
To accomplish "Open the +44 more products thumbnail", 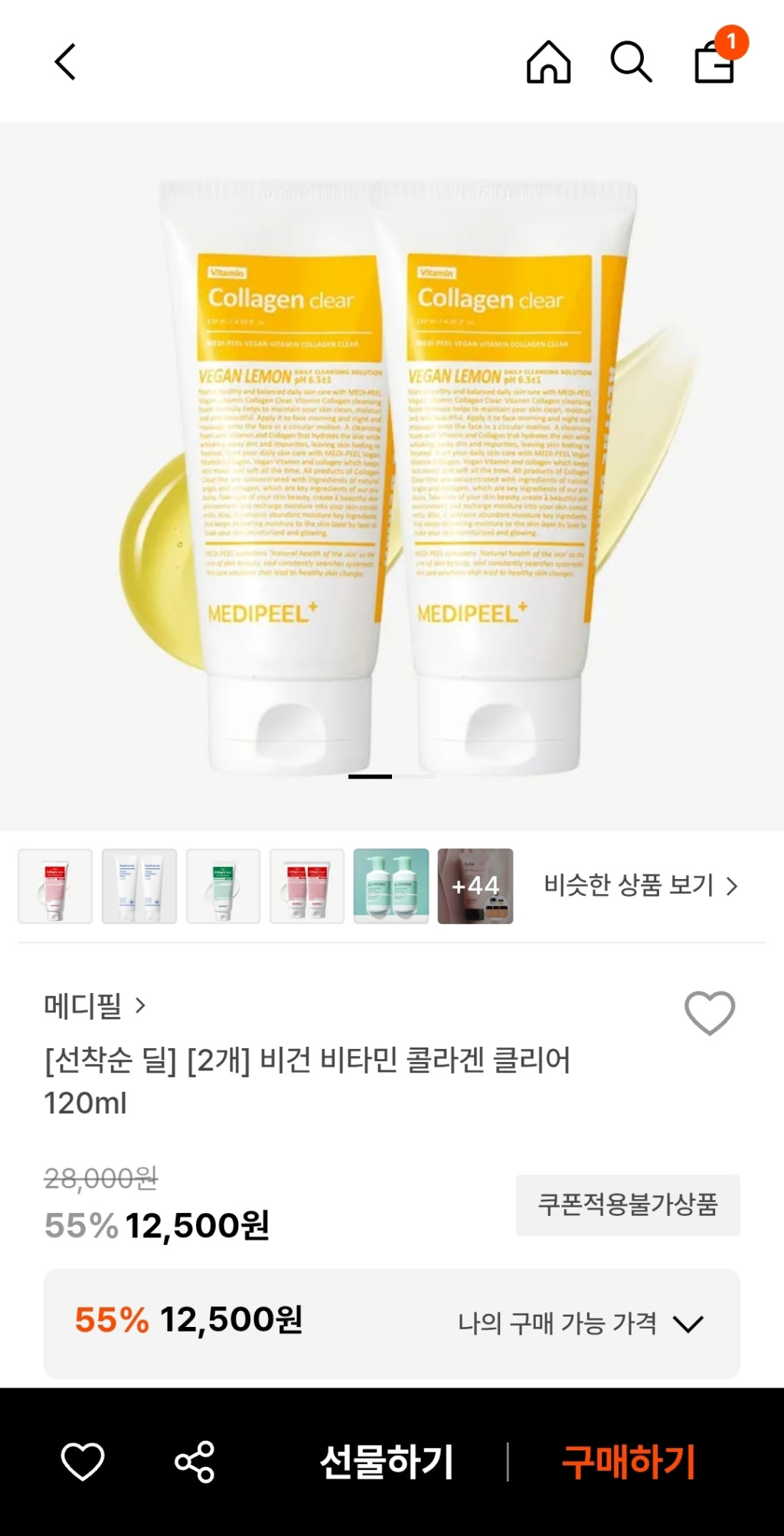I will pos(475,886).
